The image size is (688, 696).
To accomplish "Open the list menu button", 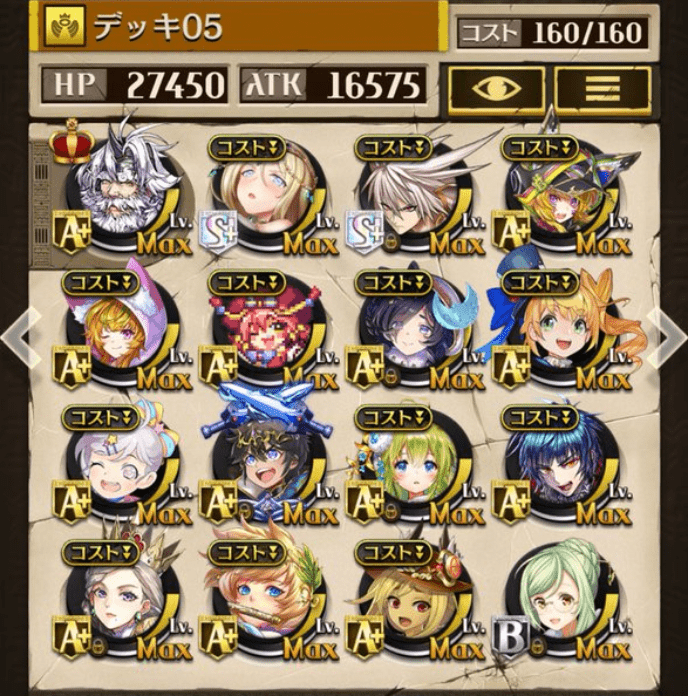I will click(x=602, y=88).
